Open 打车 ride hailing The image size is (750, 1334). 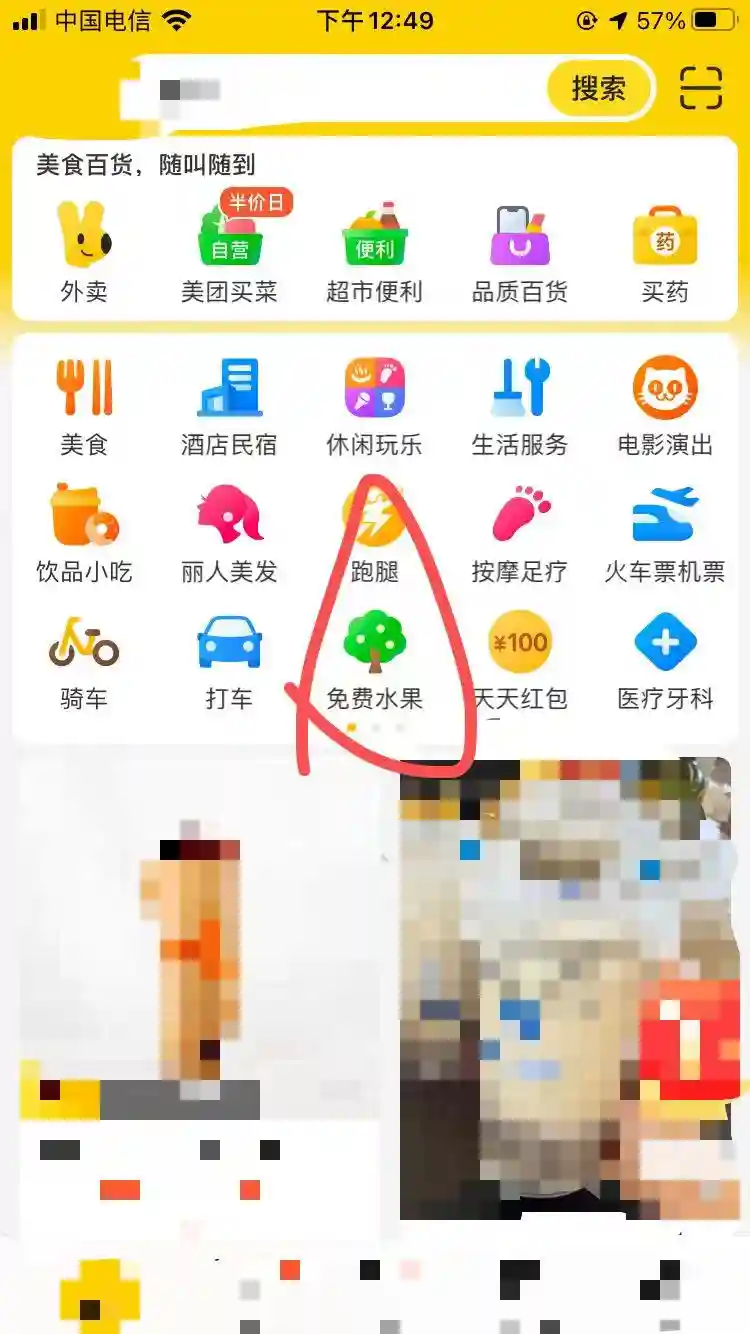click(x=229, y=662)
